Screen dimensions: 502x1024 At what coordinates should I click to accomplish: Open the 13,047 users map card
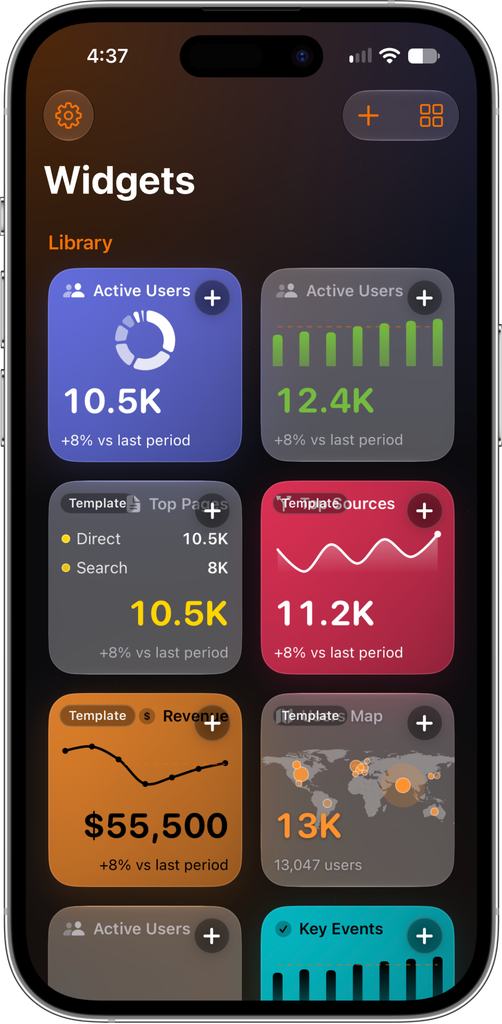point(358,790)
